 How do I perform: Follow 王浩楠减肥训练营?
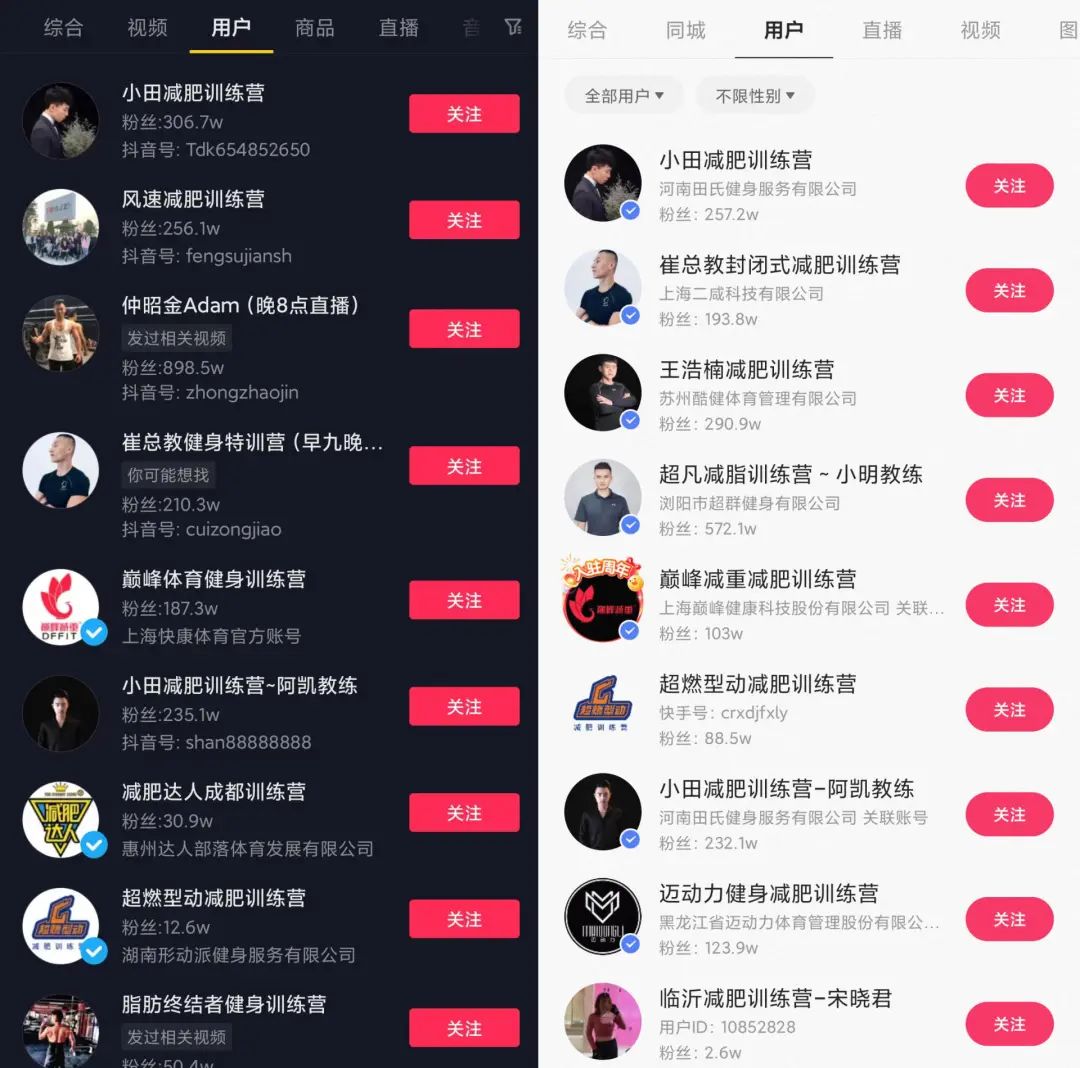click(1009, 396)
